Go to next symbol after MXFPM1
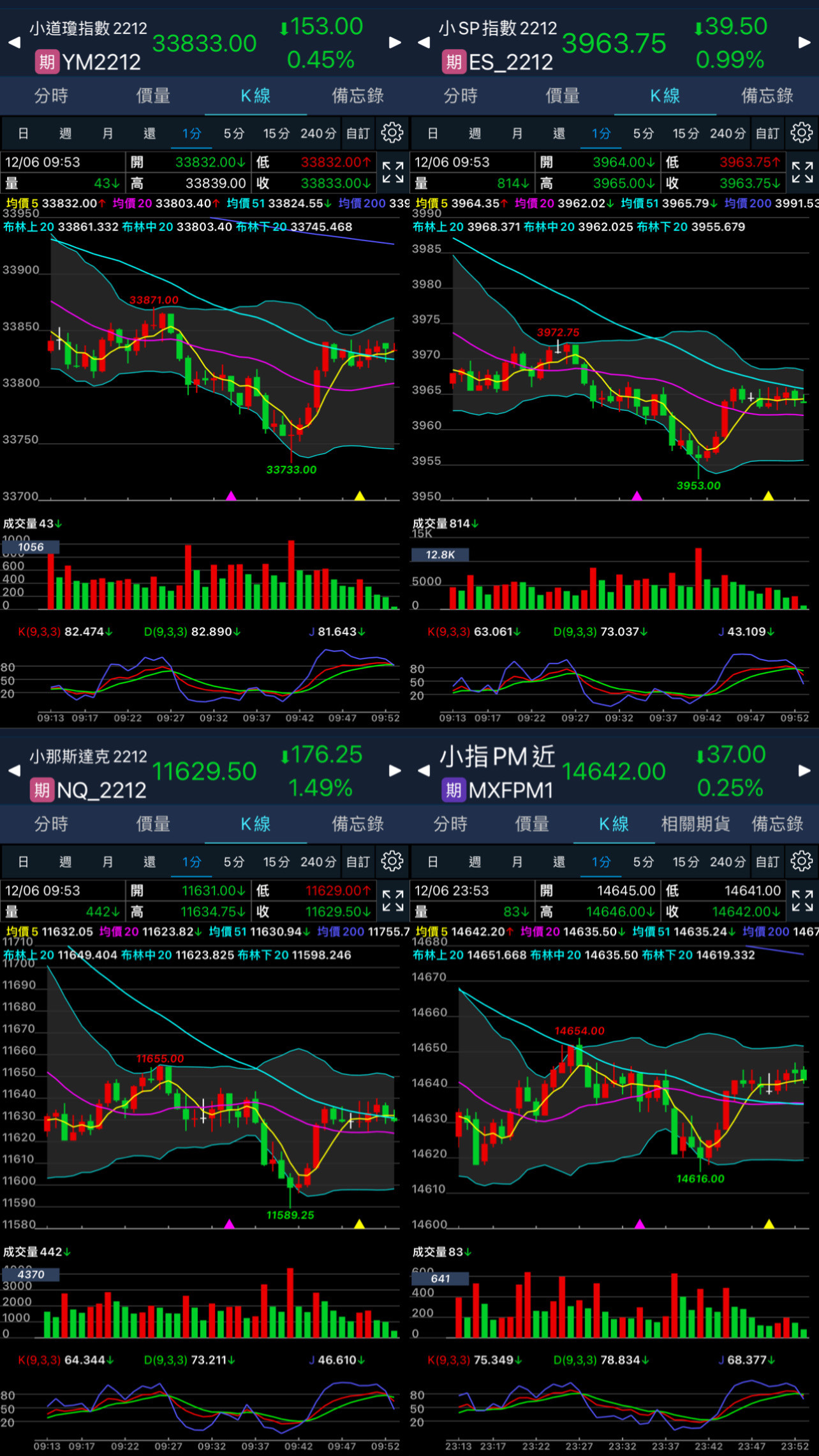This screenshot has width=819, height=1456. [x=805, y=771]
